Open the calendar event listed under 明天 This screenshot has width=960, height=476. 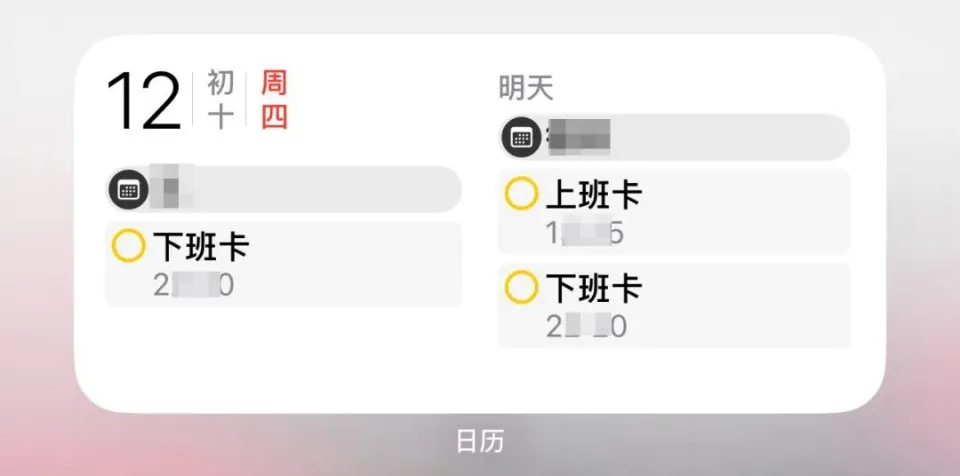[674, 137]
